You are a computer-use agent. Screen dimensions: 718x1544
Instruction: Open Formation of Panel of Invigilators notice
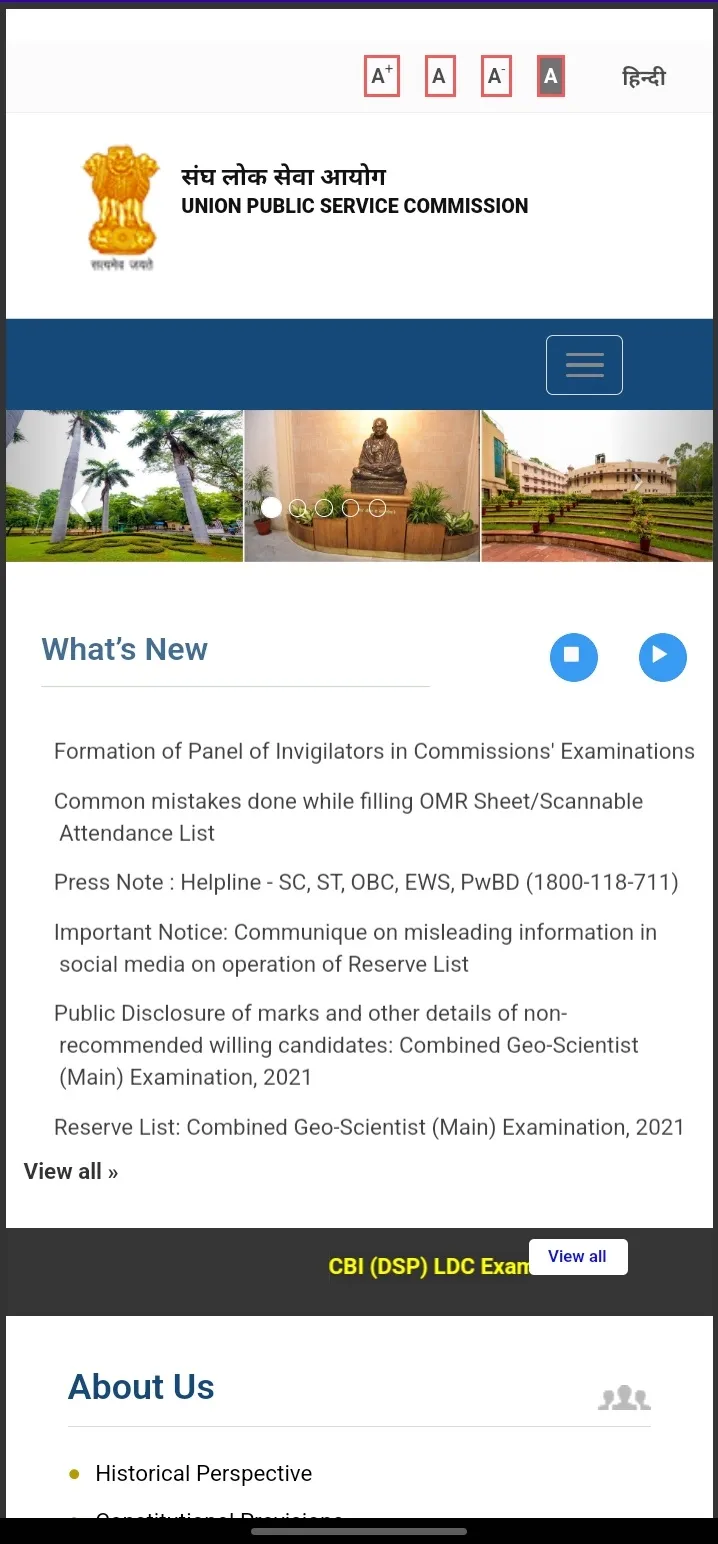click(373, 751)
